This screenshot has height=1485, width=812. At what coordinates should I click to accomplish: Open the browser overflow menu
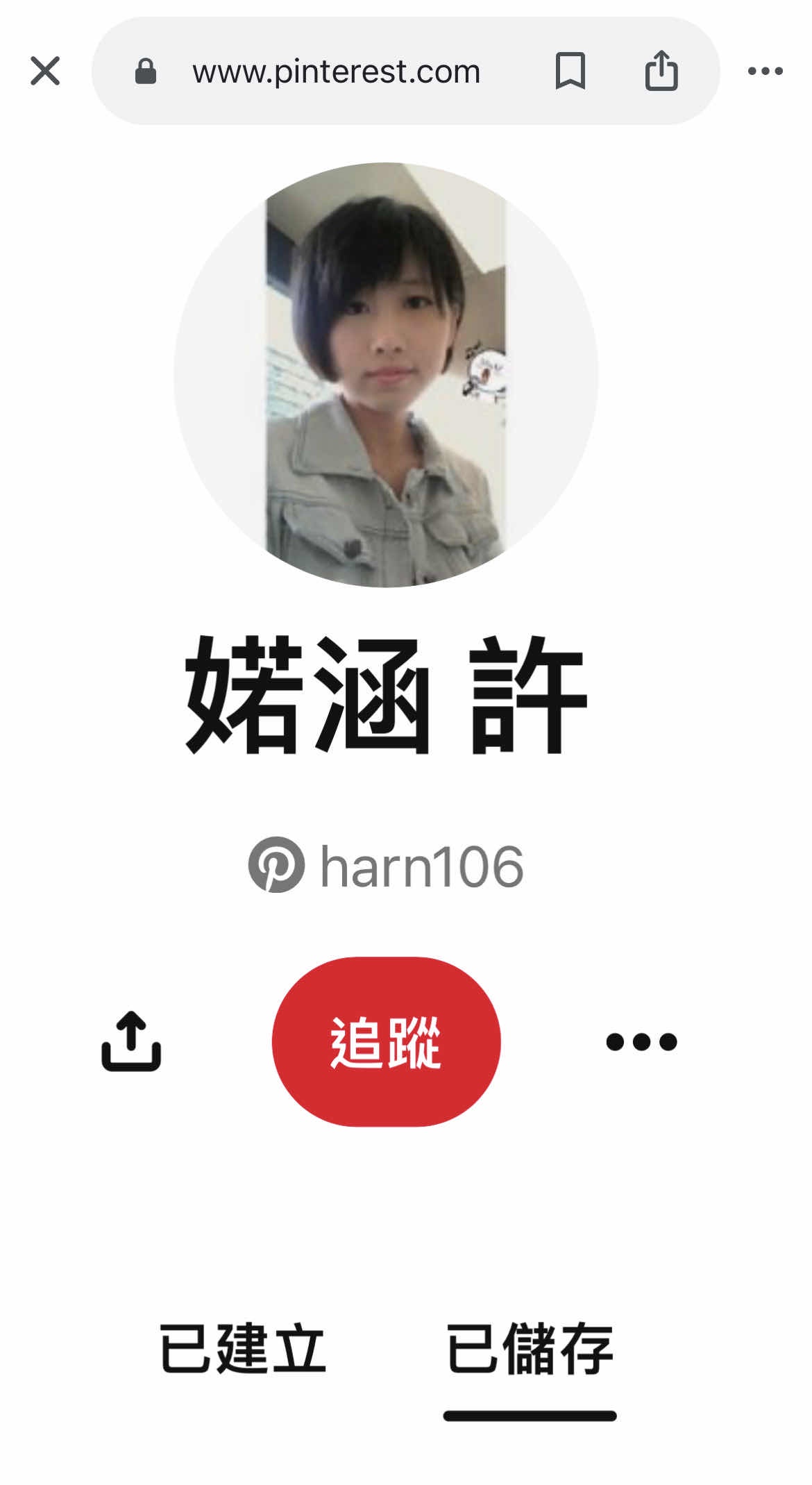766,71
